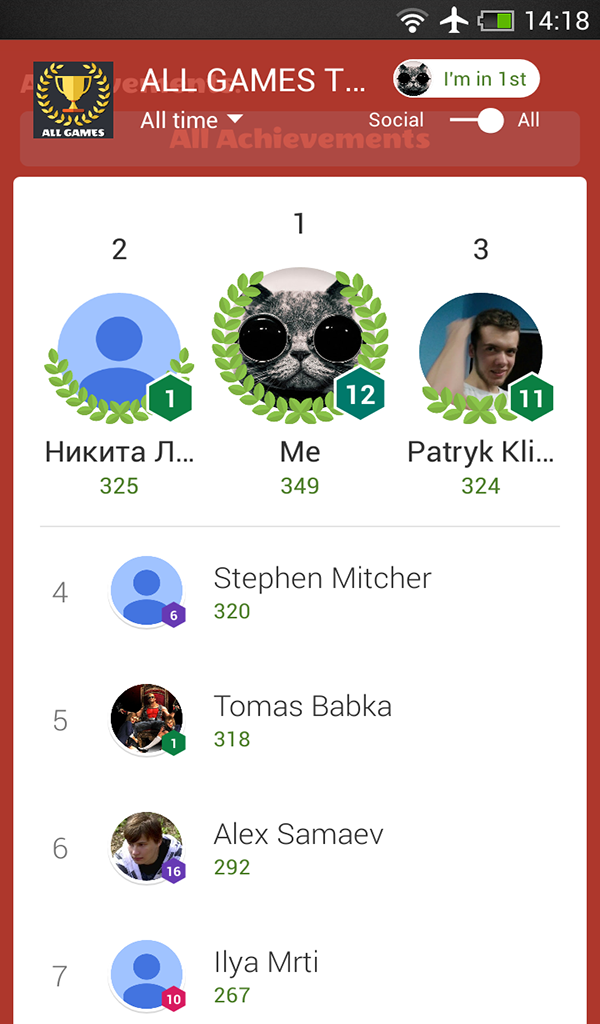Screen dimensions: 600x1024
Task: Toggle the Social/All leaderboard switch
Action: click(477, 121)
